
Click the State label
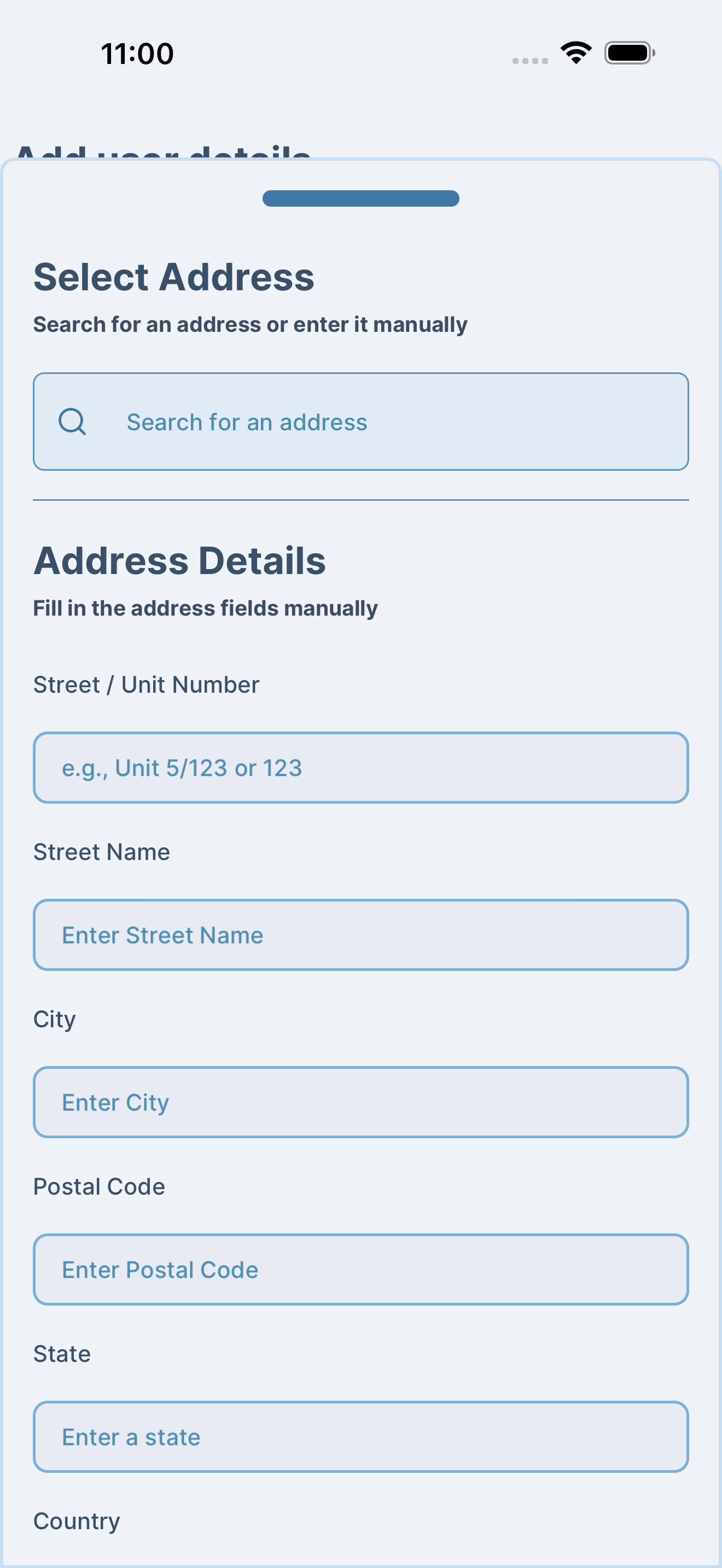[x=61, y=1354]
